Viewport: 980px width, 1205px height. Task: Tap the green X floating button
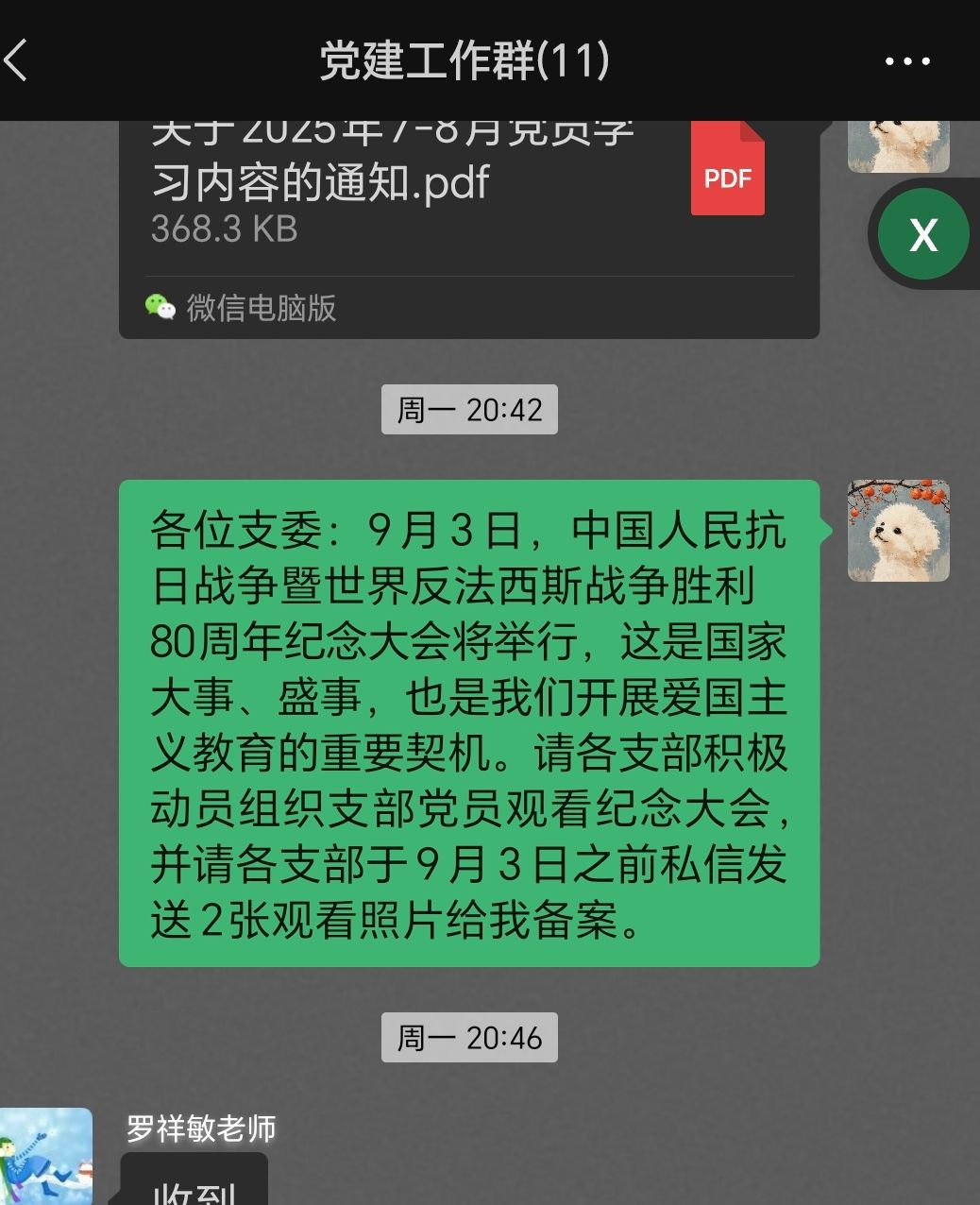coord(922,234)
